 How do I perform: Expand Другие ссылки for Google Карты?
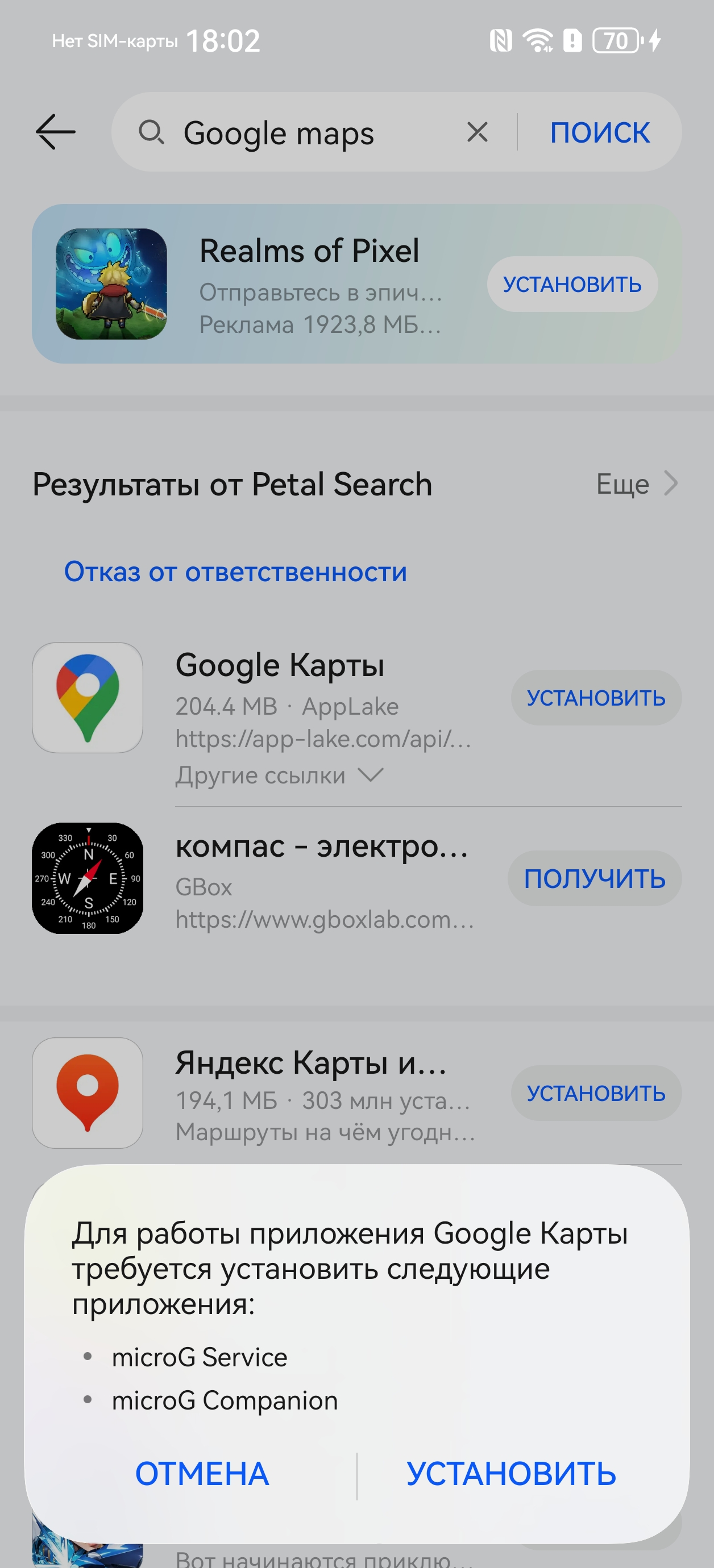pos(279,775)
